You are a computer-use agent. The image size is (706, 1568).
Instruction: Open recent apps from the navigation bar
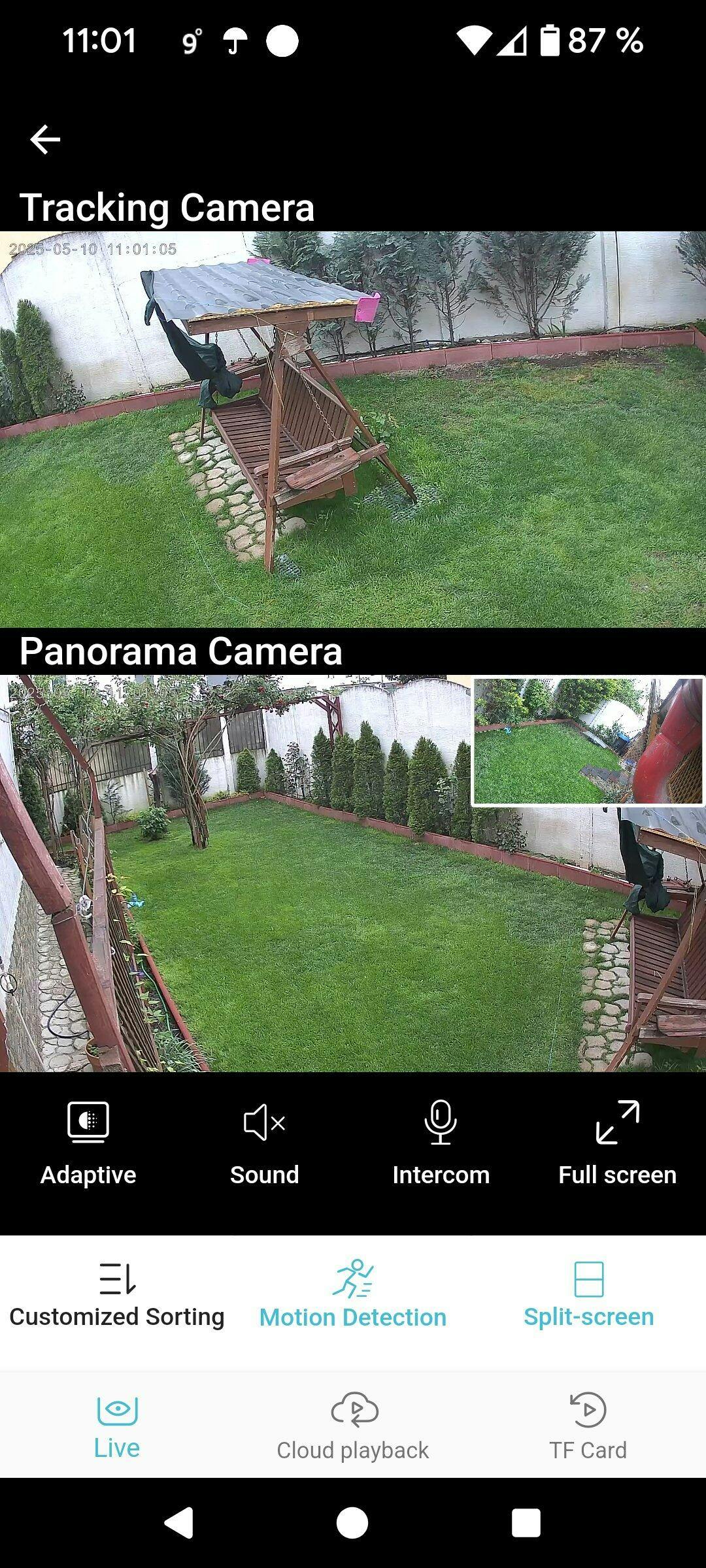pyautogui.click(x=526, y=1523)
